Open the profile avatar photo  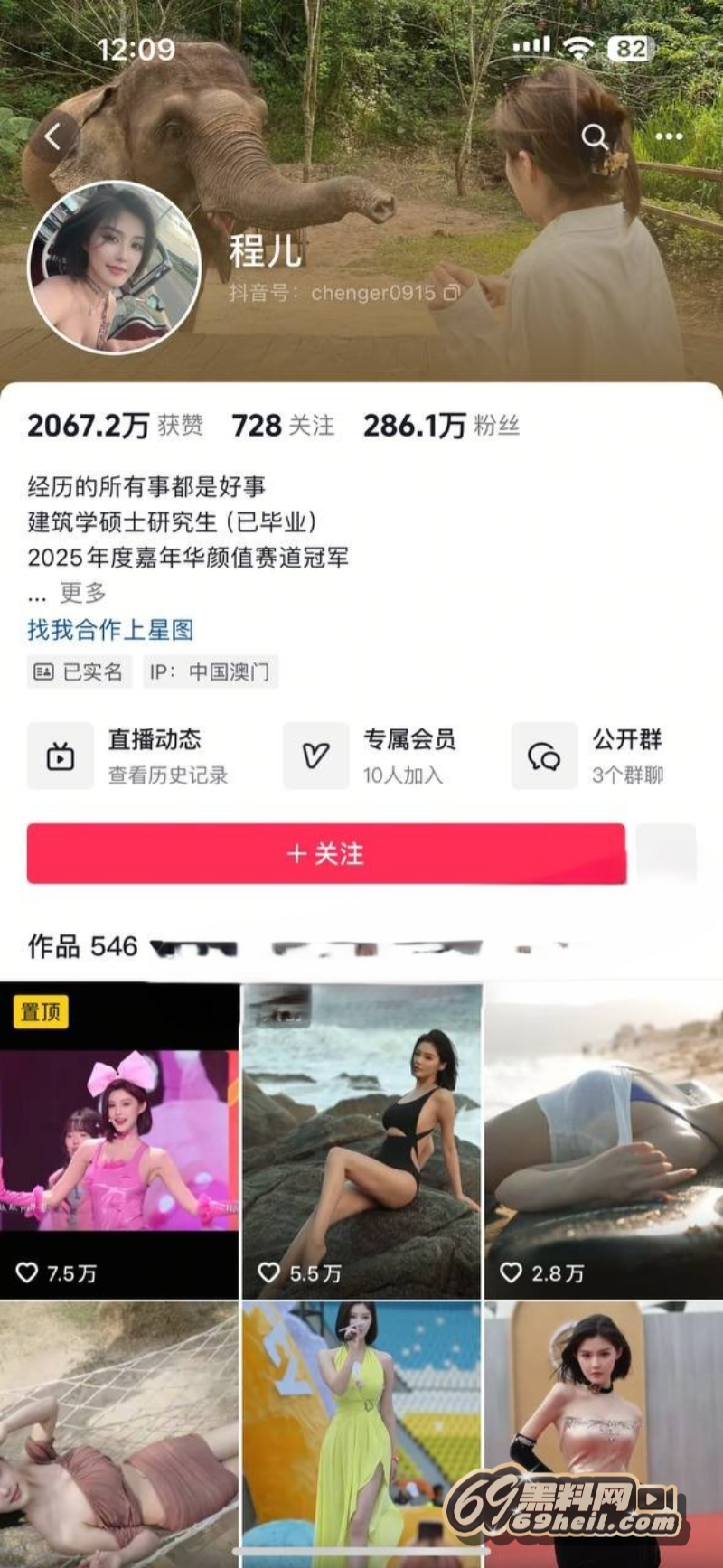tap(115, 267)
